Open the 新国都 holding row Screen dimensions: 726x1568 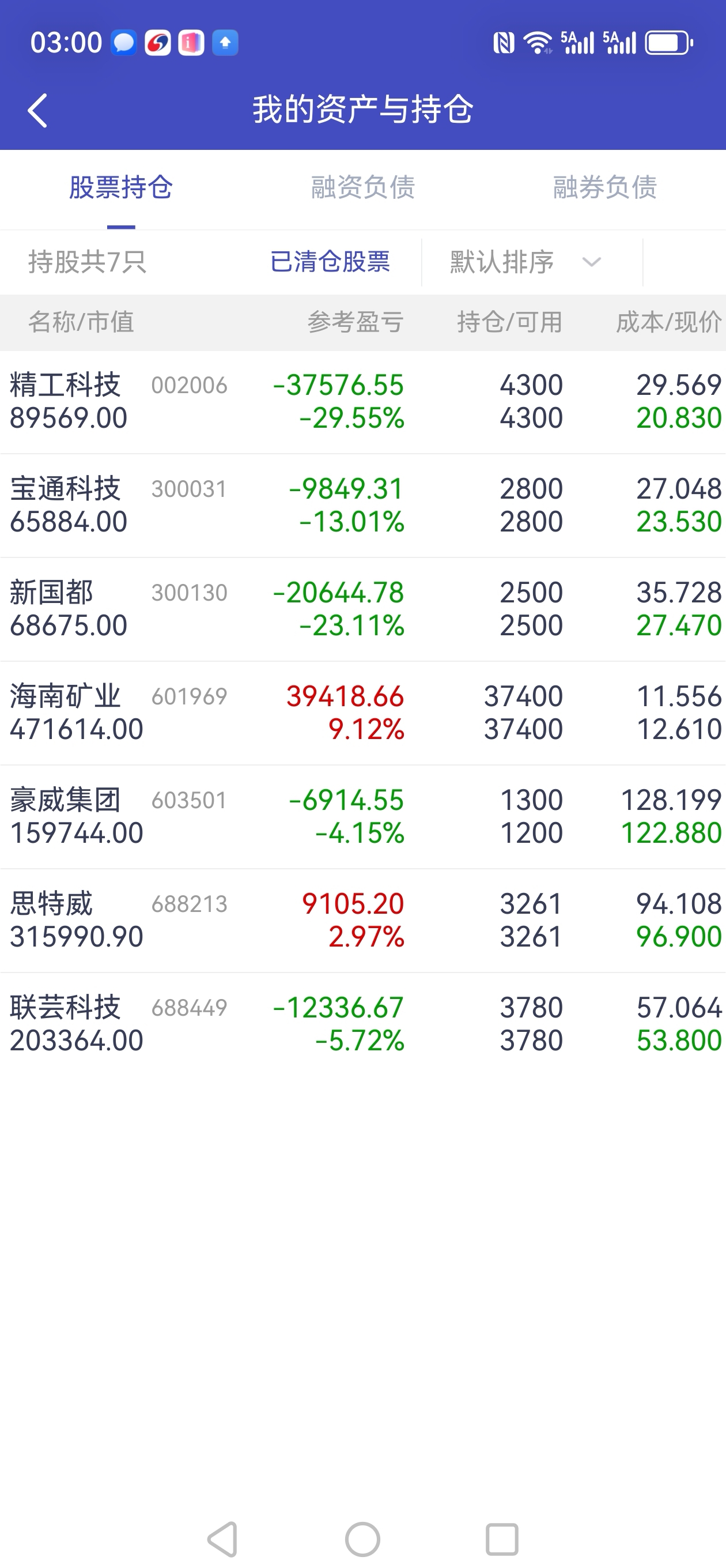click(x=362, y=609)
